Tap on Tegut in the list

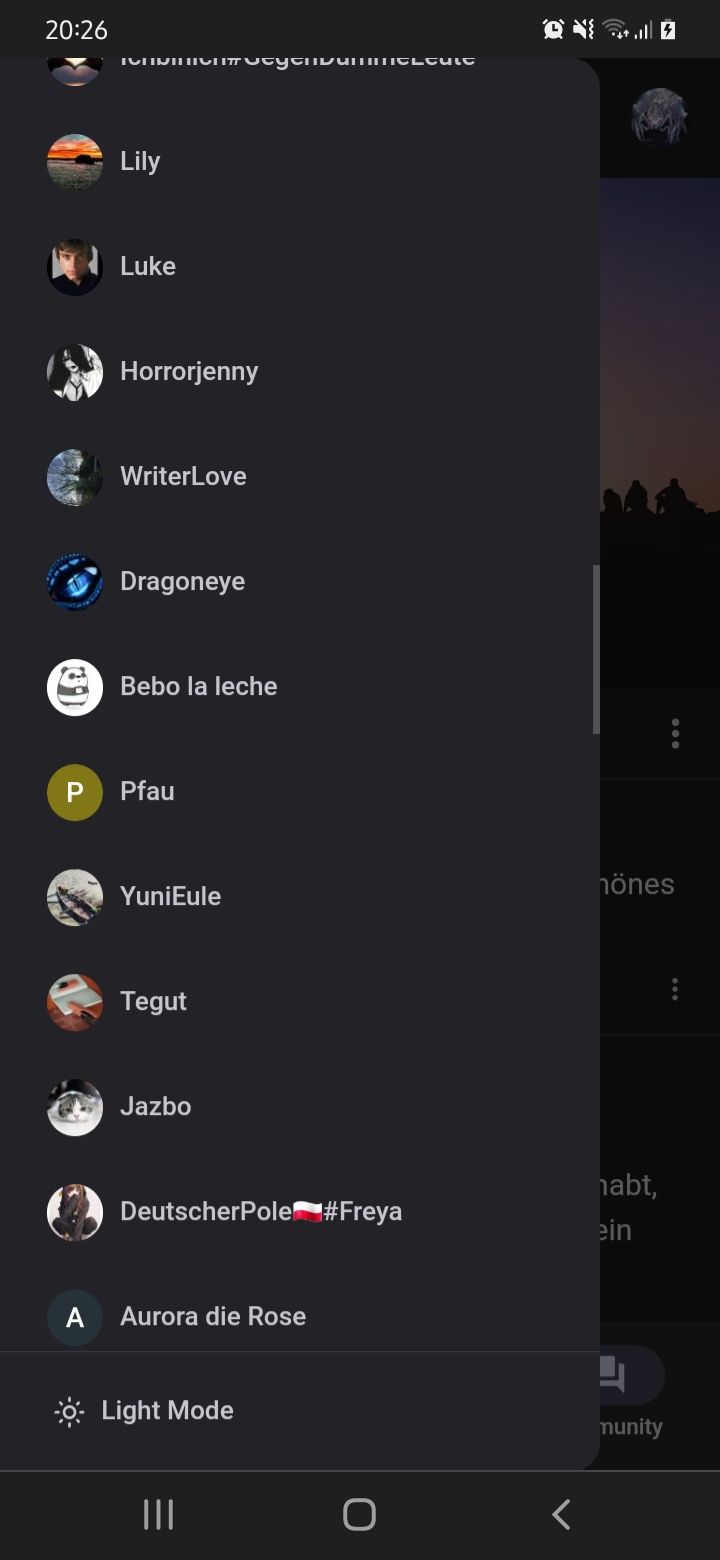153,1002
